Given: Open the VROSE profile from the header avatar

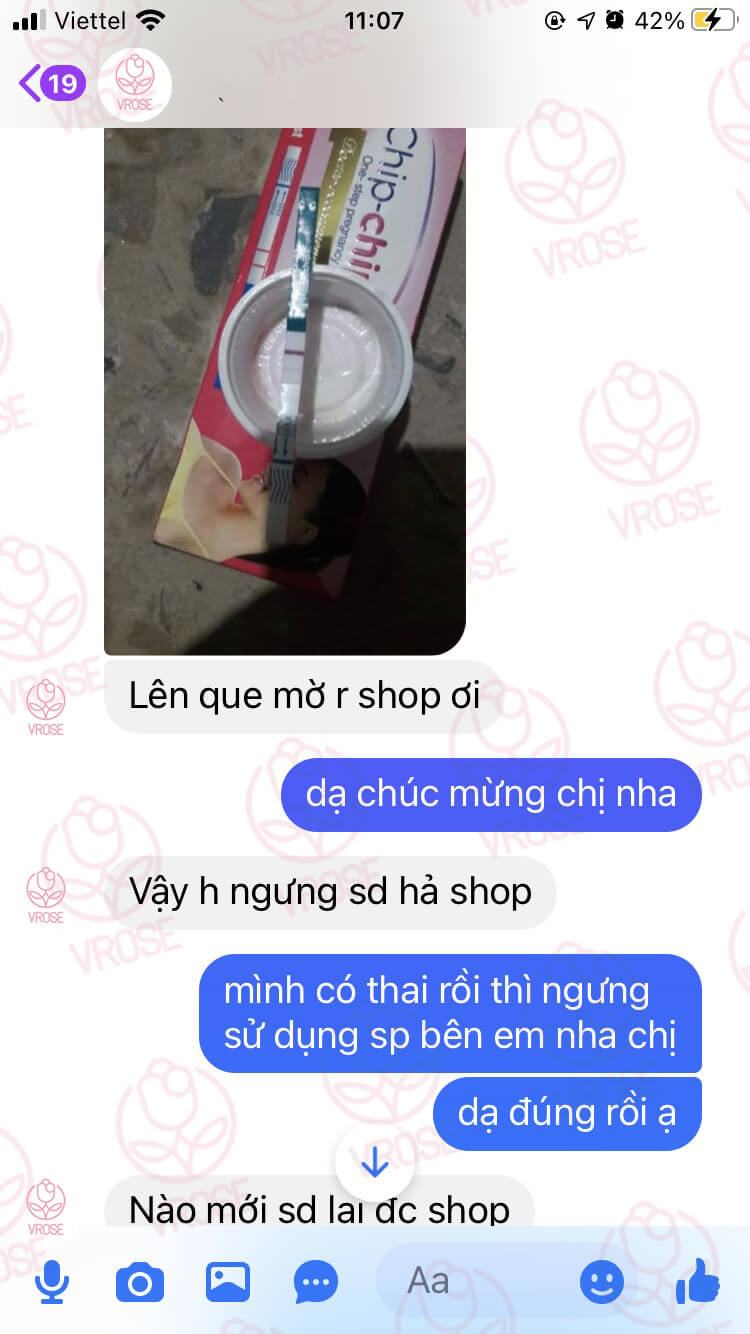Looking at the screenshot, I should (x=134, y=84).
